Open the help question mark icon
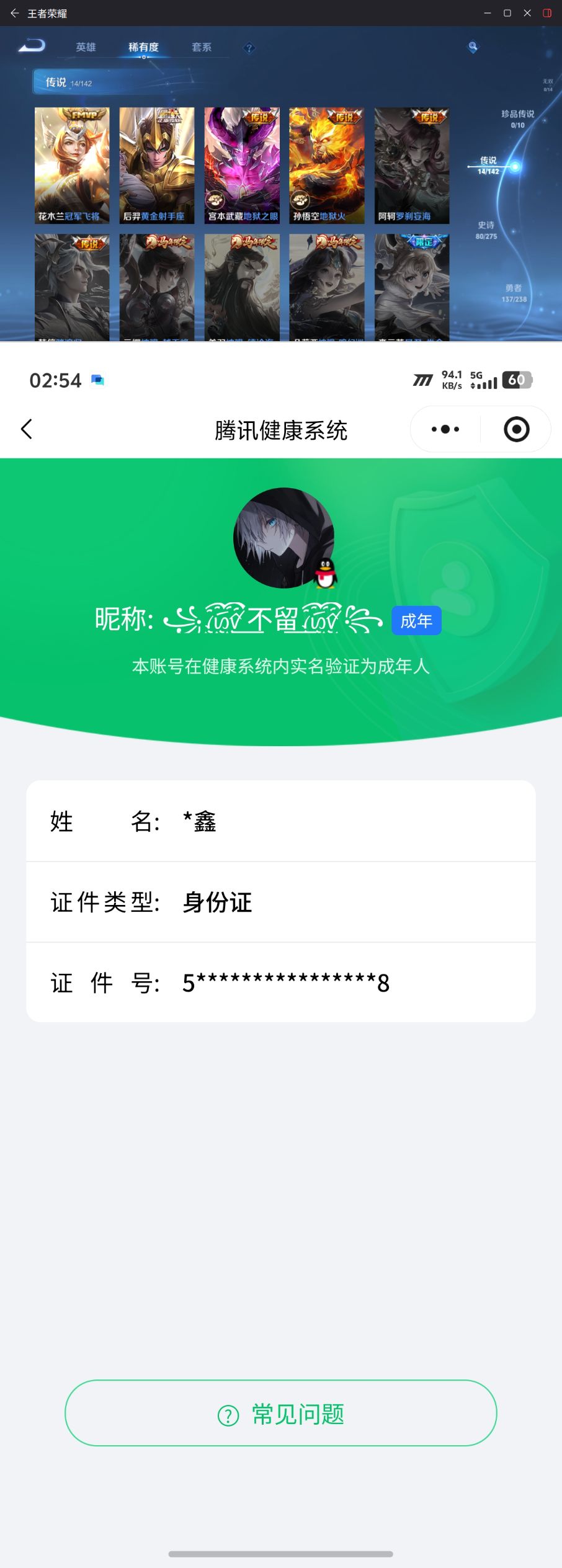The image size is (562, 1568). pyautogui.click(x=248, y=48)
